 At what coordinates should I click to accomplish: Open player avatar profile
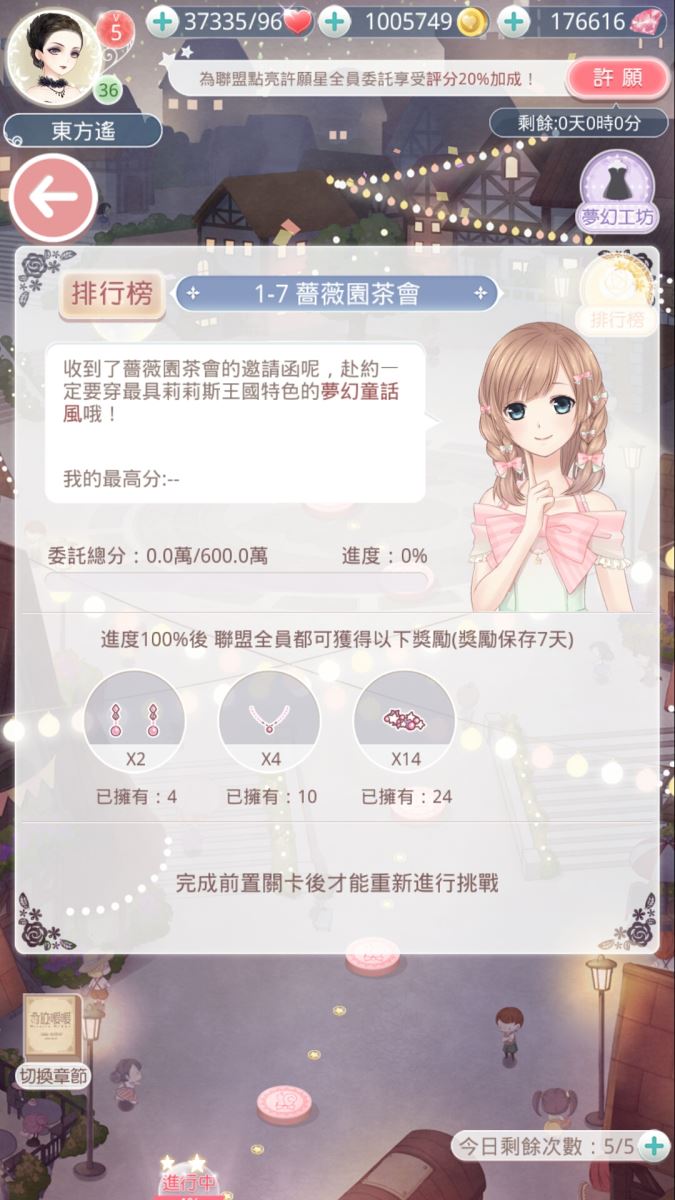[54, 57]
